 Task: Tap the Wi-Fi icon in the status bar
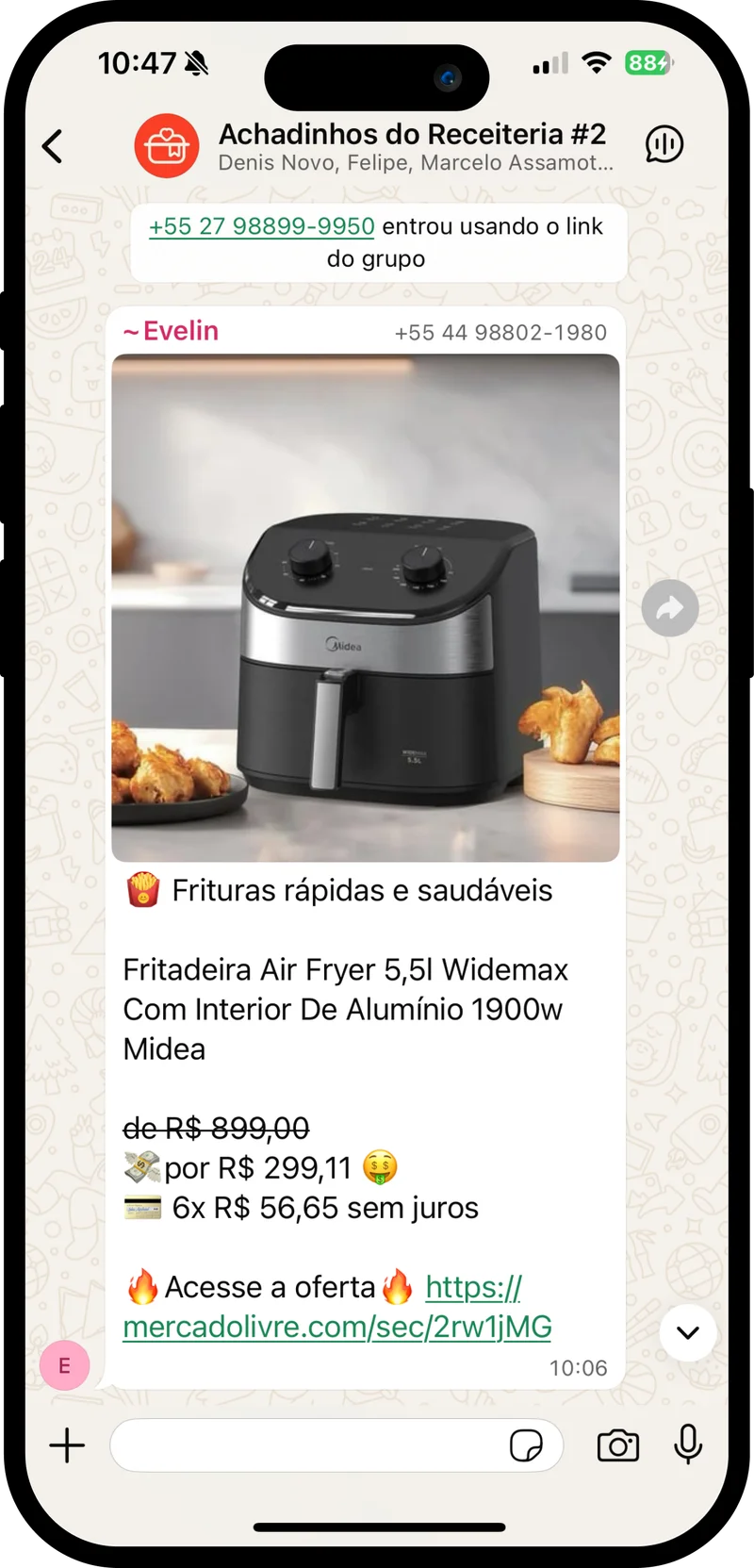pos(597,63)
